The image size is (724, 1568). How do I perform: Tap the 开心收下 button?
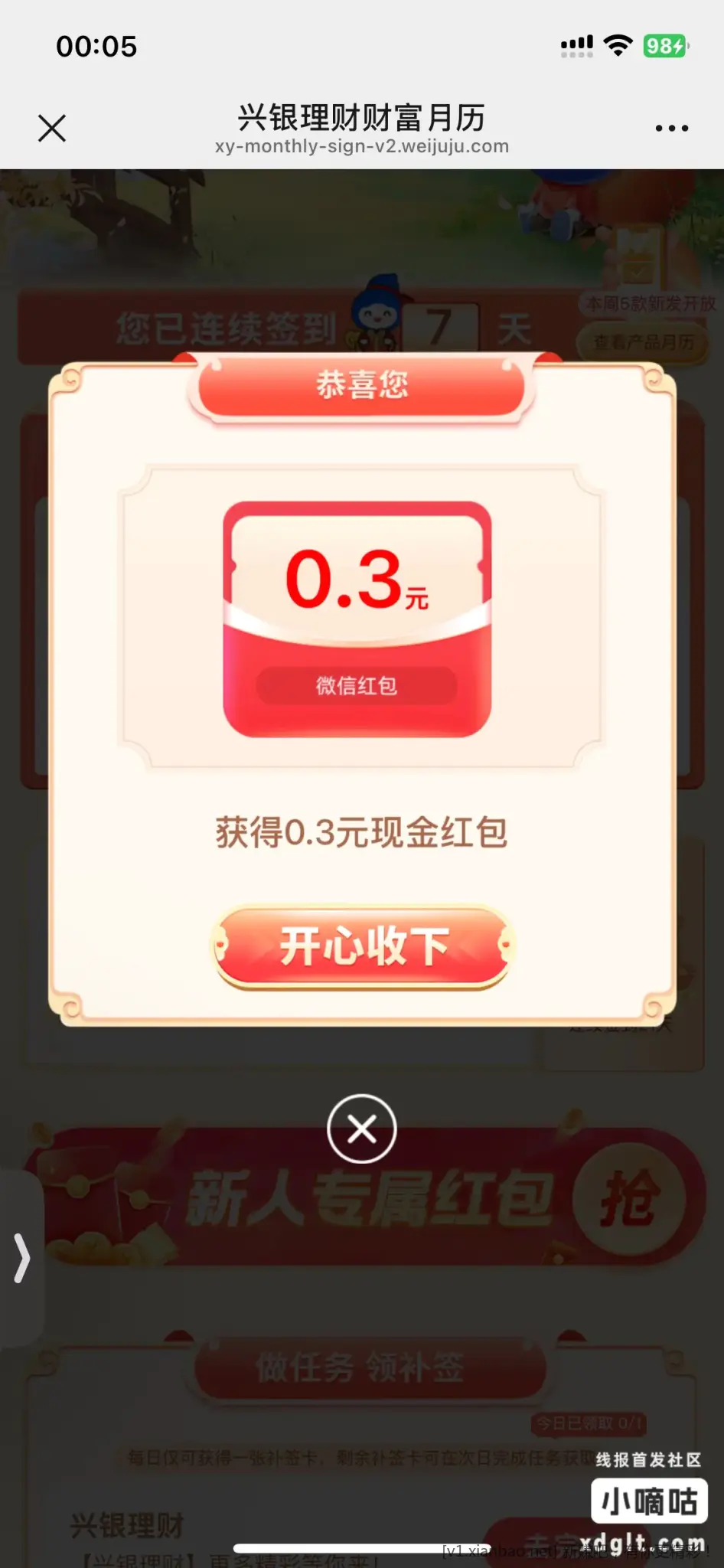pyautogui.click(x=363, y=946)
